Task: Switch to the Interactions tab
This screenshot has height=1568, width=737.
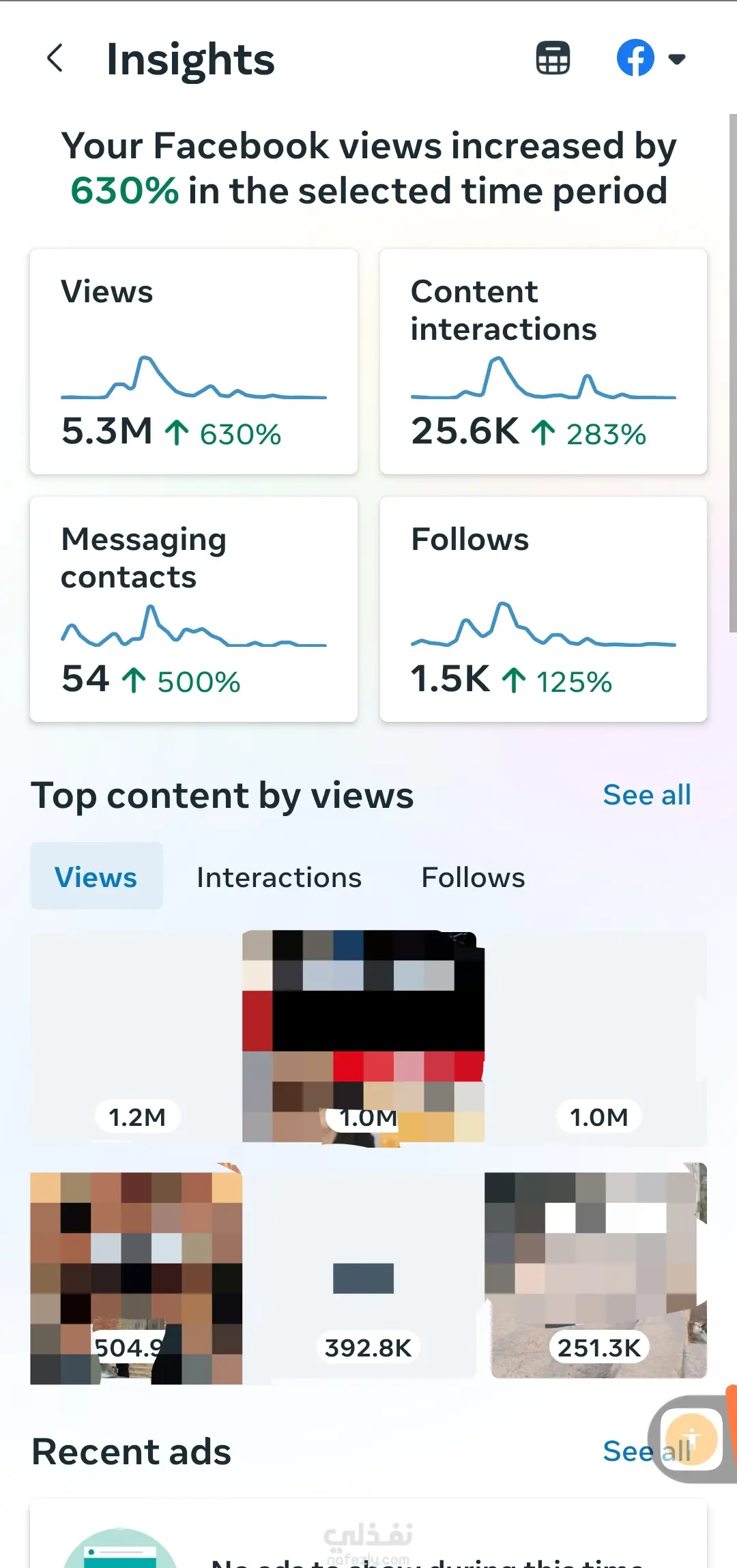Action: (x=278, y=877)
